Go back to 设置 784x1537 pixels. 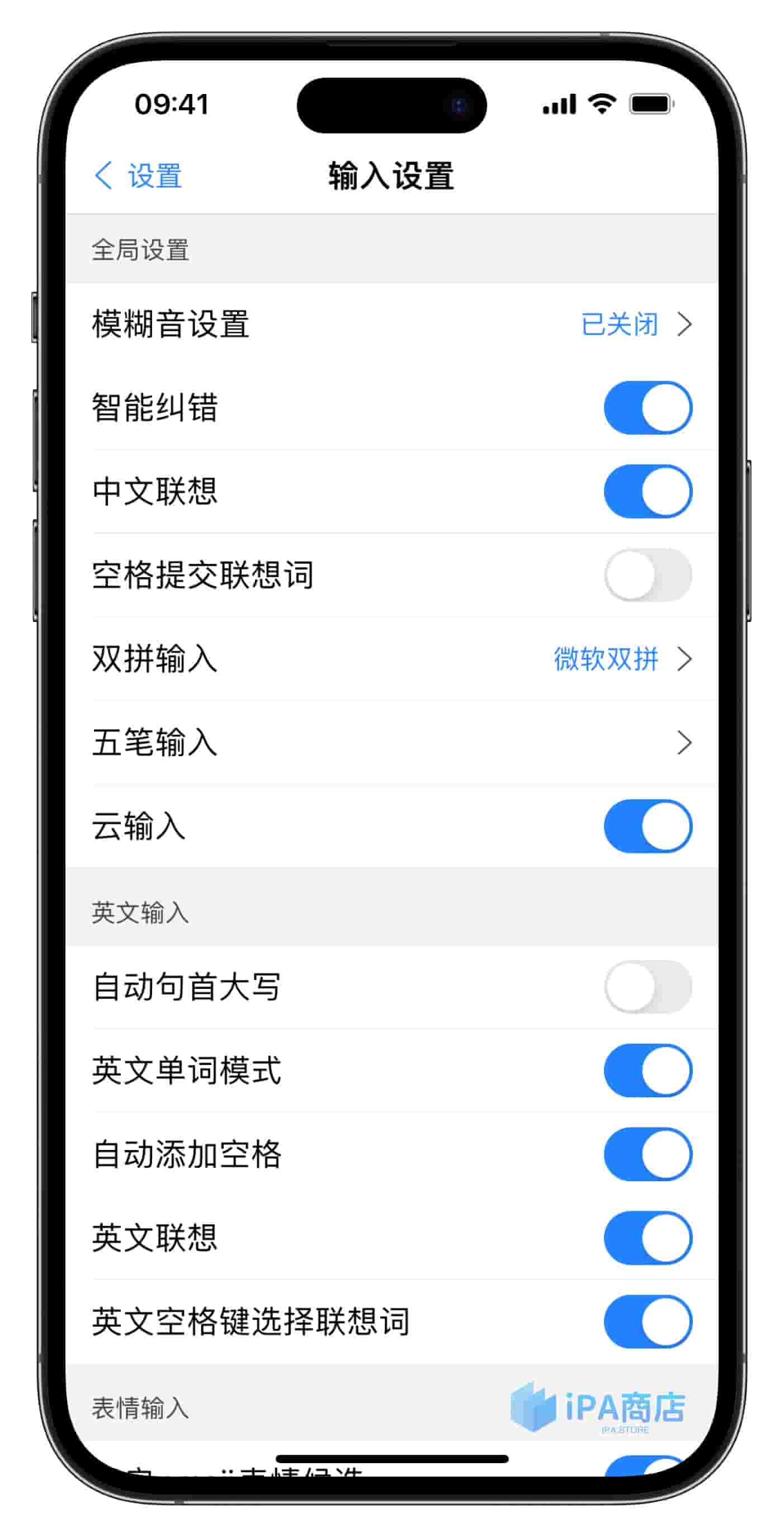(139, 176)
